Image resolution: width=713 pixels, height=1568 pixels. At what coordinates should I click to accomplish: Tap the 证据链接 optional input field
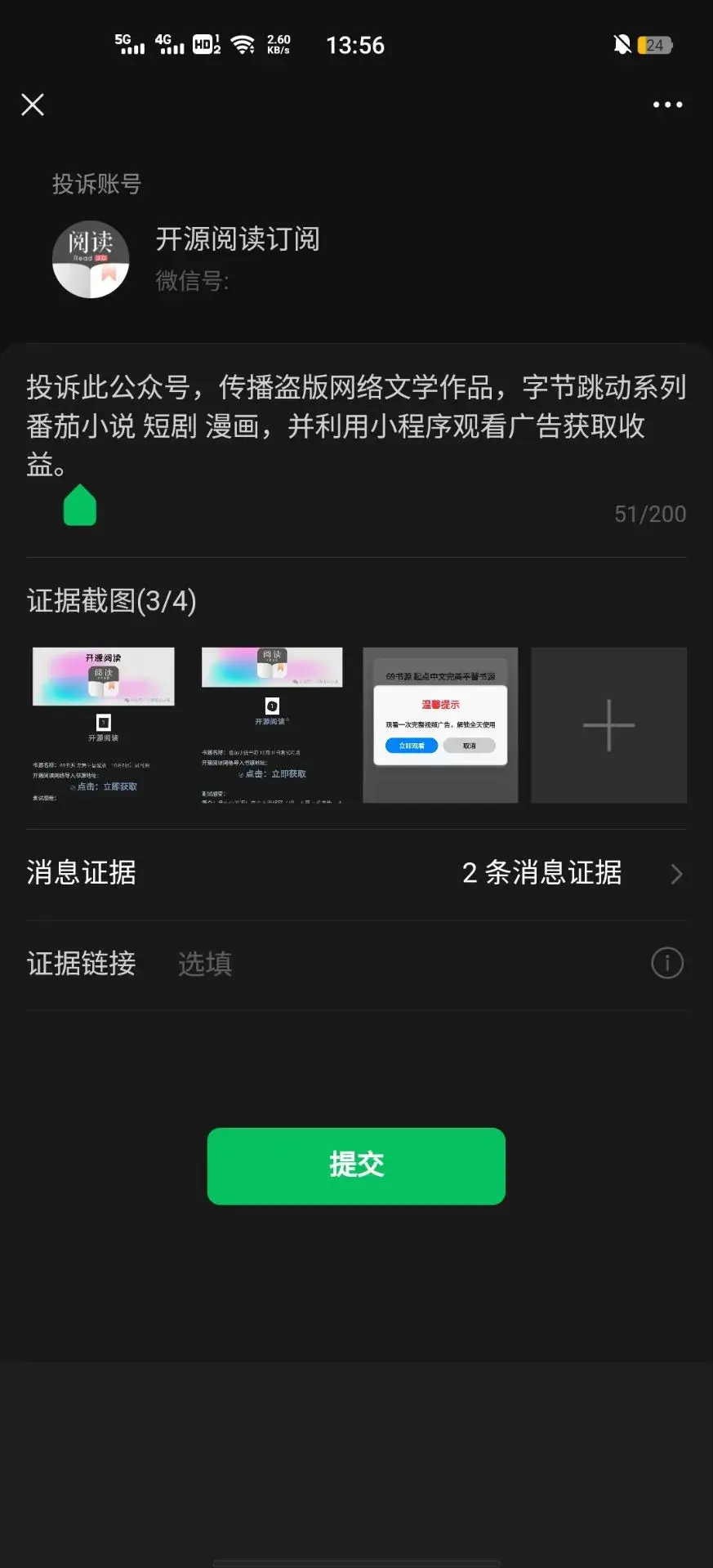pos(400,964)
